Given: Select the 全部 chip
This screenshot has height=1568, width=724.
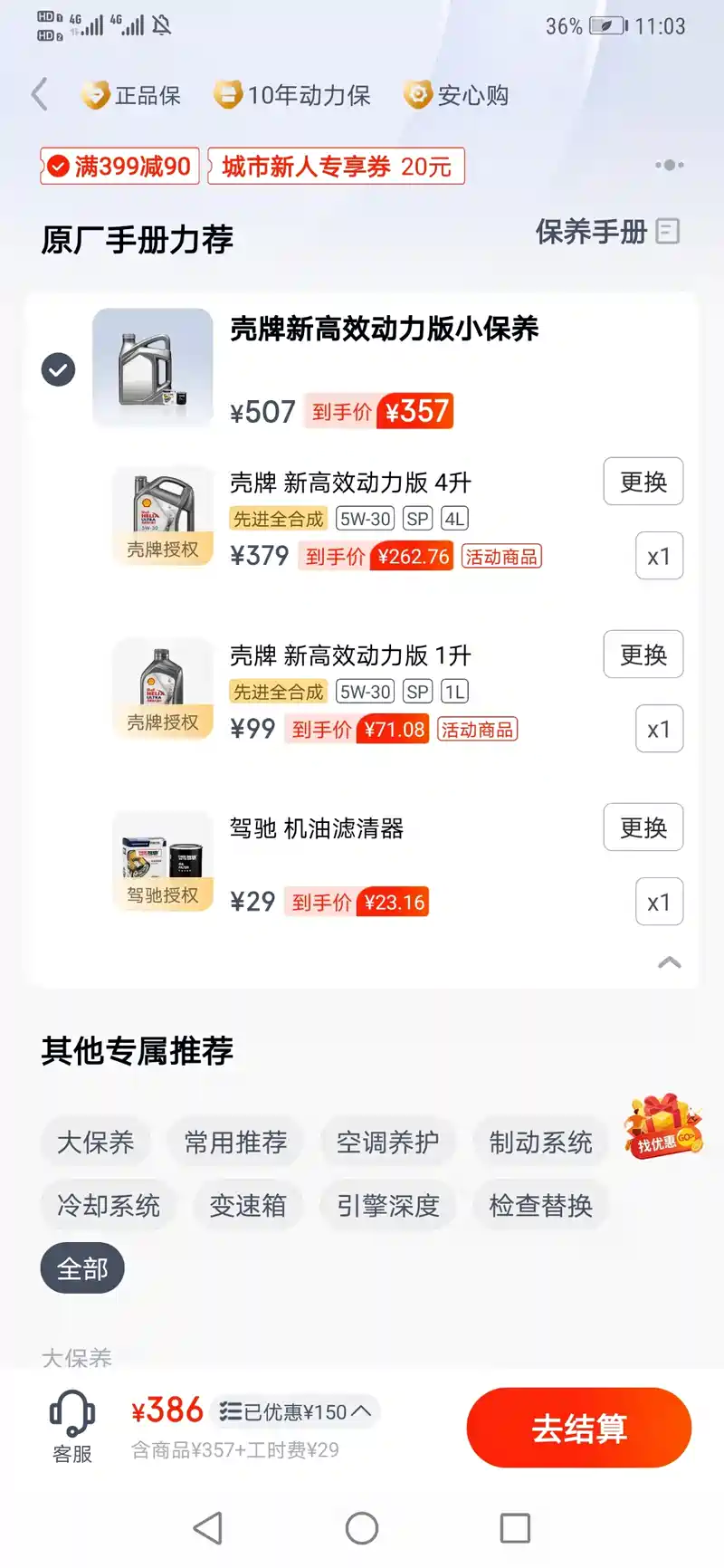Looking at the screenshot, I should pyautogui.click(x=82, y=1269).
